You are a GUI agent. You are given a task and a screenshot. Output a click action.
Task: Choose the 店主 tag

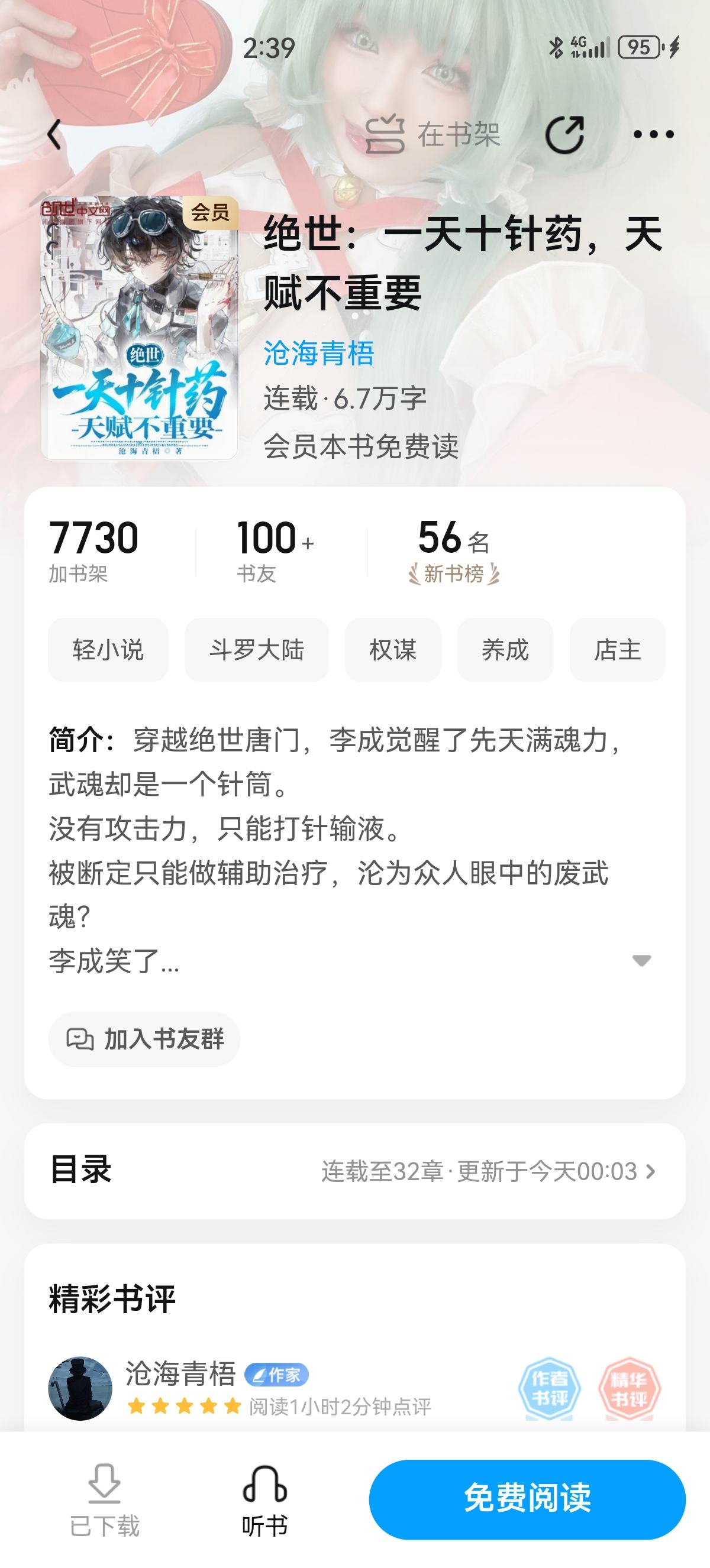[x=618, y=650]
